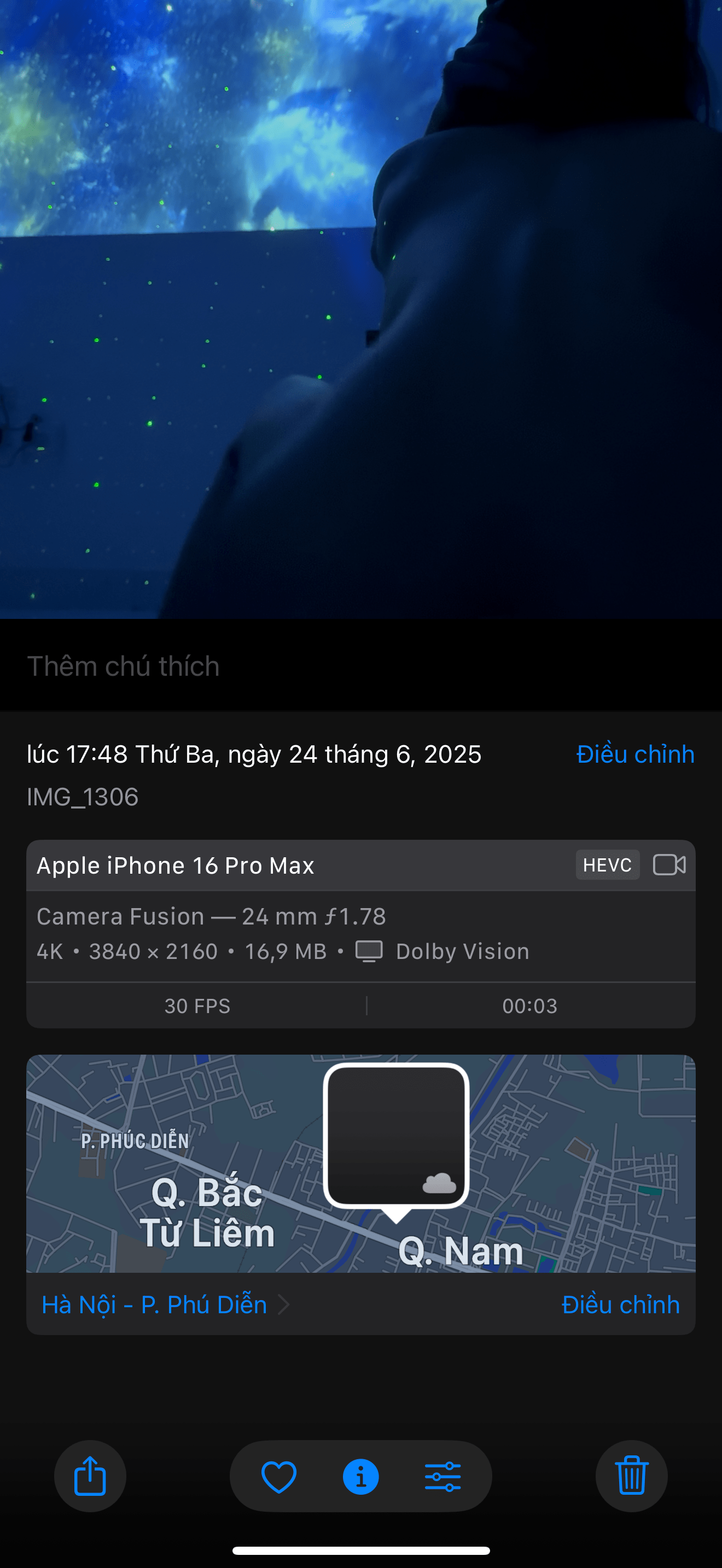Delete this video

[x=631, y=1476]
